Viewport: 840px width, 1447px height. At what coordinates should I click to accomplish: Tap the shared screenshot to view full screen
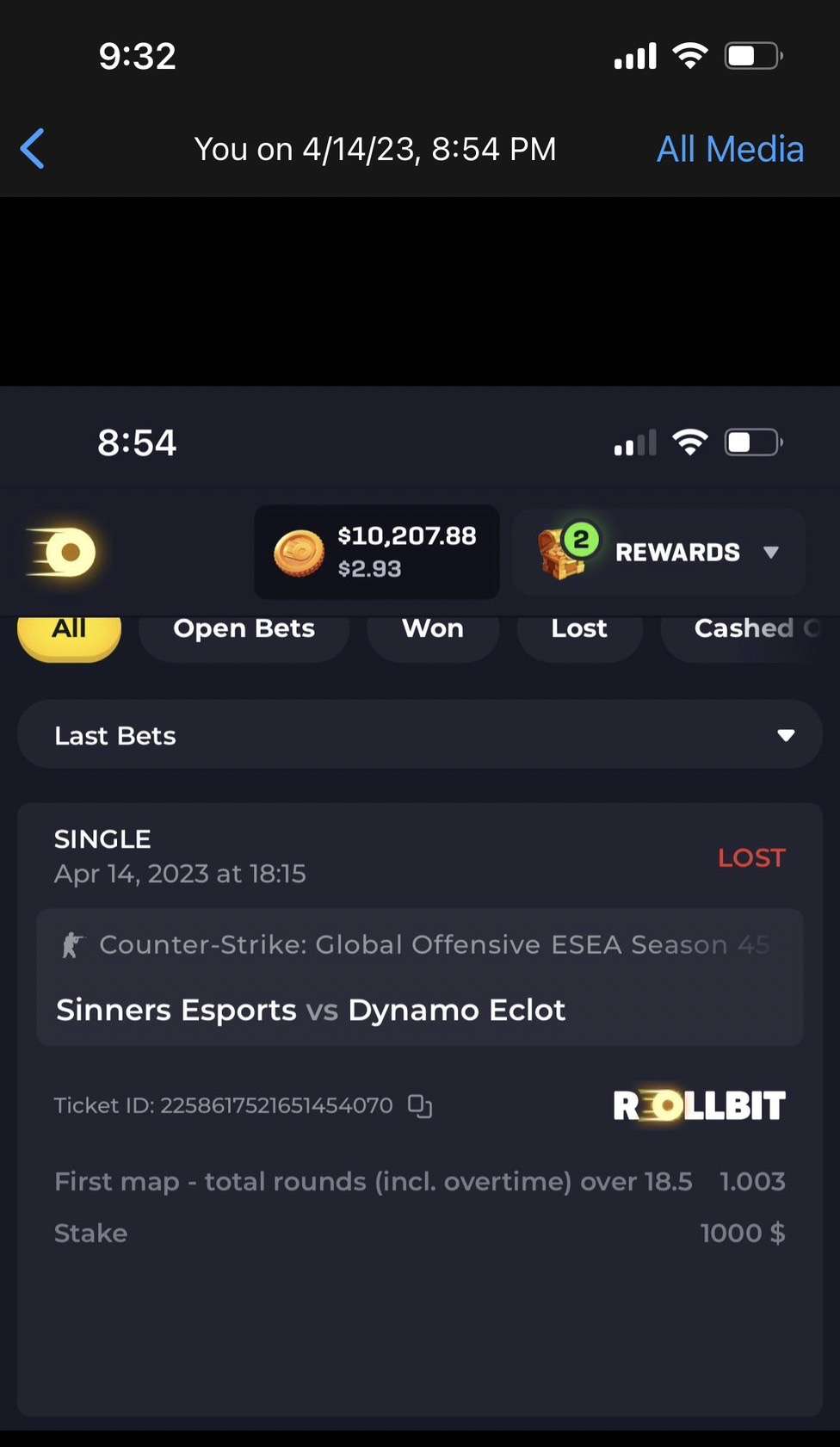[420, 904]
